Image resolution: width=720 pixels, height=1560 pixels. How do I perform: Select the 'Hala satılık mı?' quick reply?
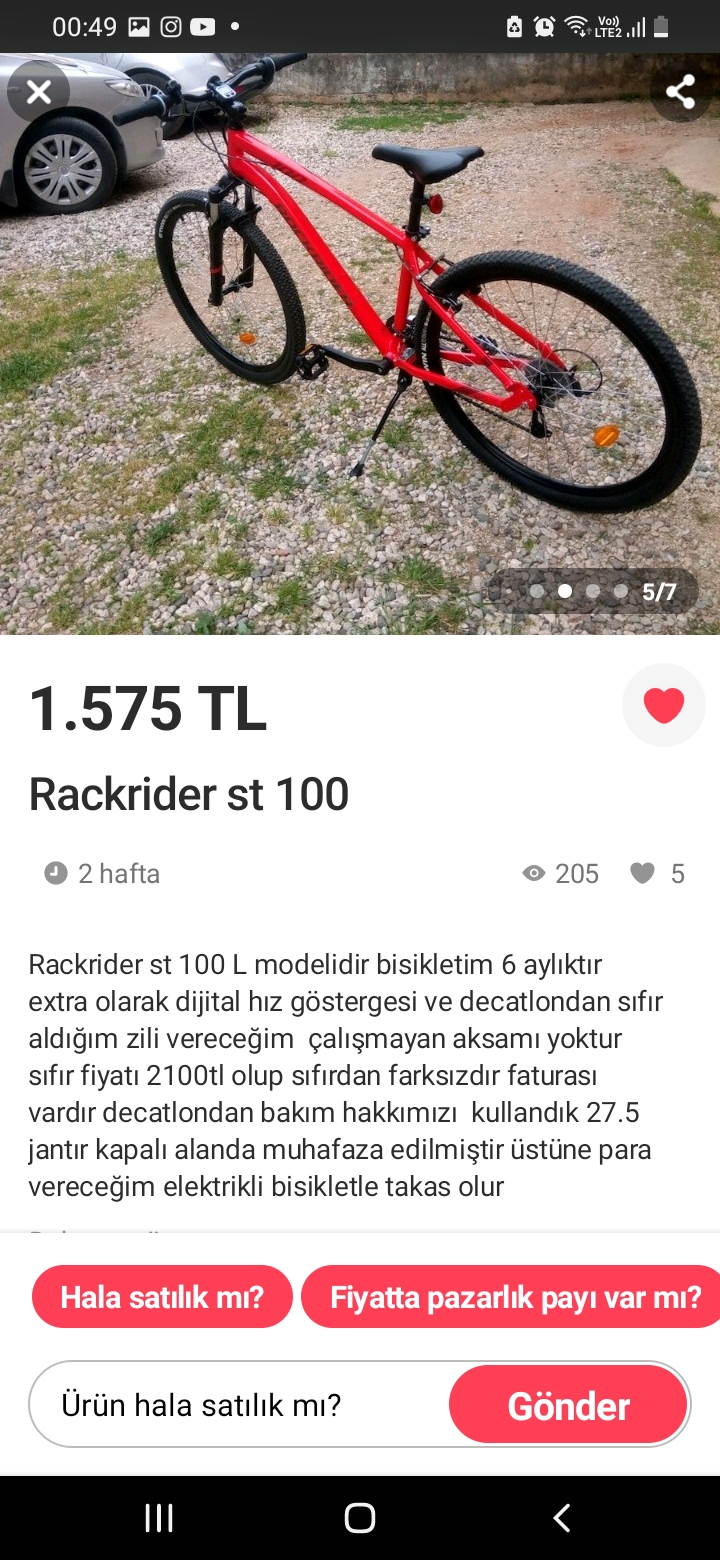tap(162, 1297)
